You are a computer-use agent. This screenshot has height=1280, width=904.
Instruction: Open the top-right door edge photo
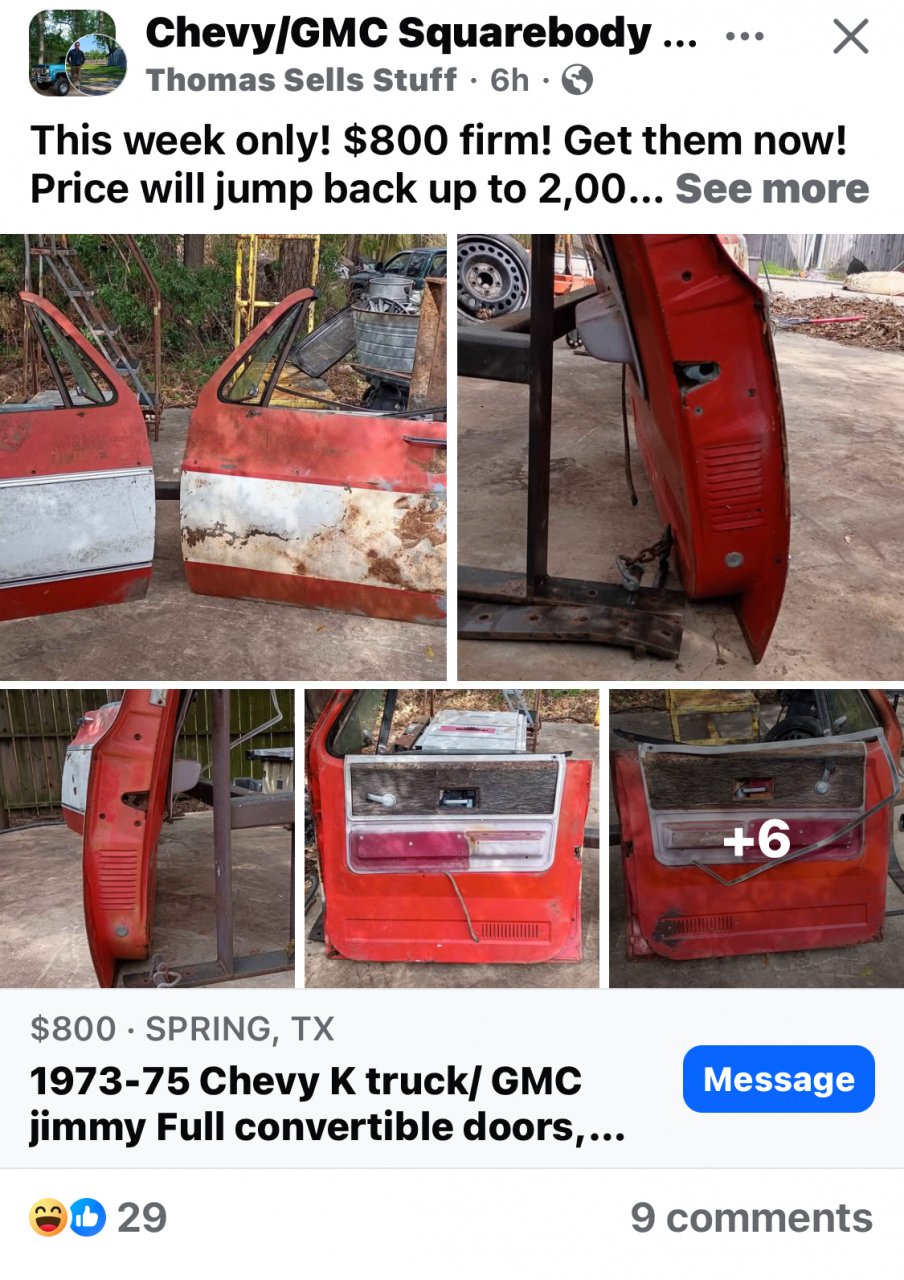pos(680,456)
